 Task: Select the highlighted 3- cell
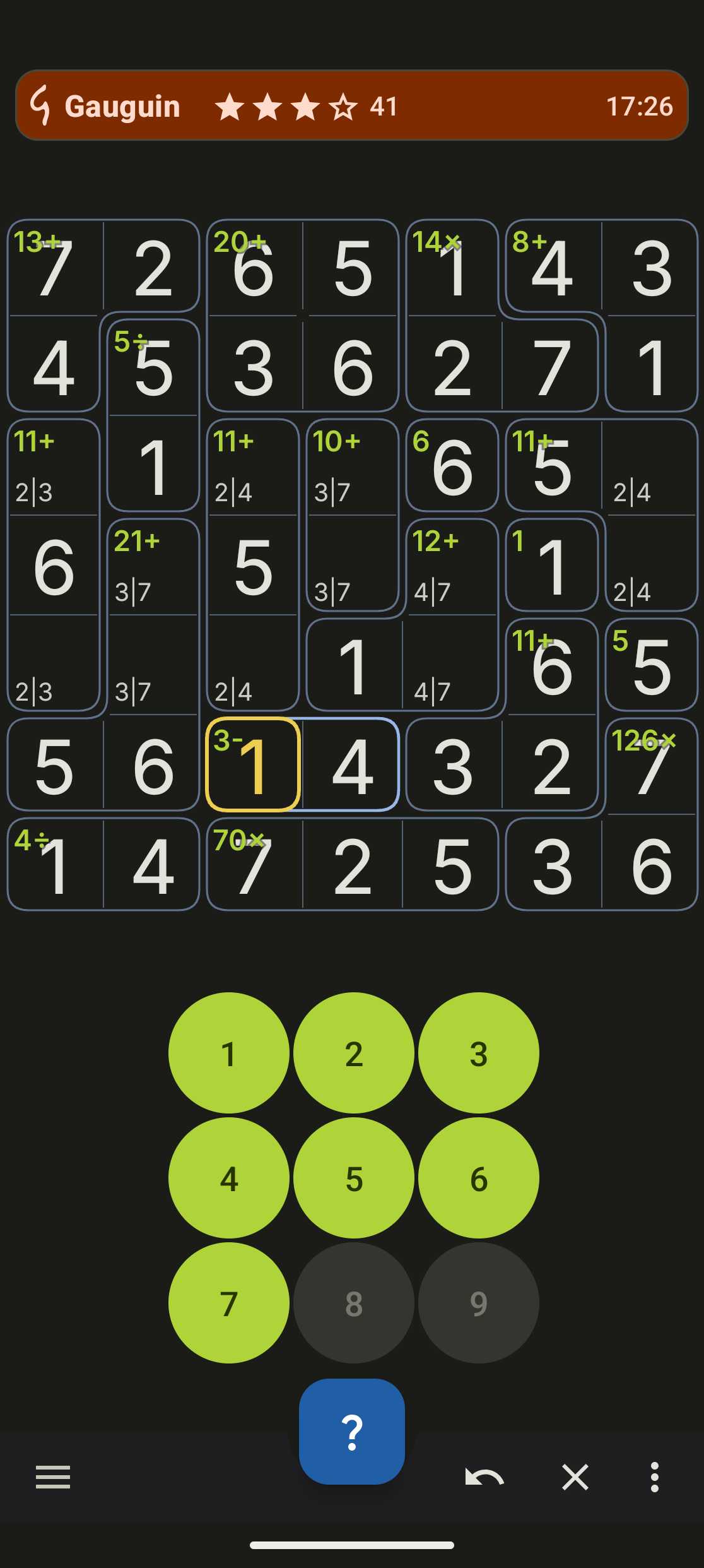coord(253,765)
